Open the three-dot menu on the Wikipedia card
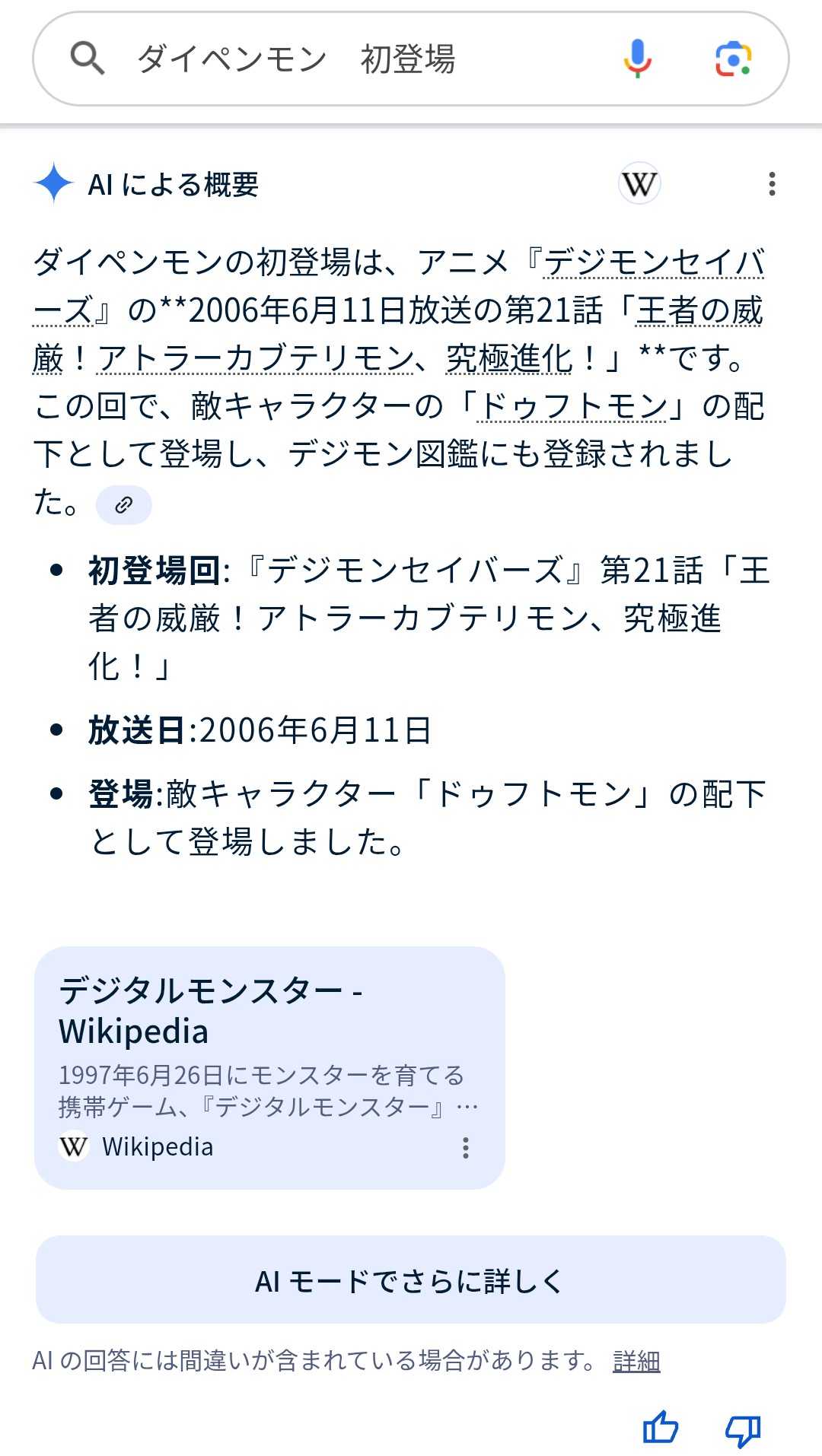This screenshot has width=822, height=1456. [x=465, y=1147]
